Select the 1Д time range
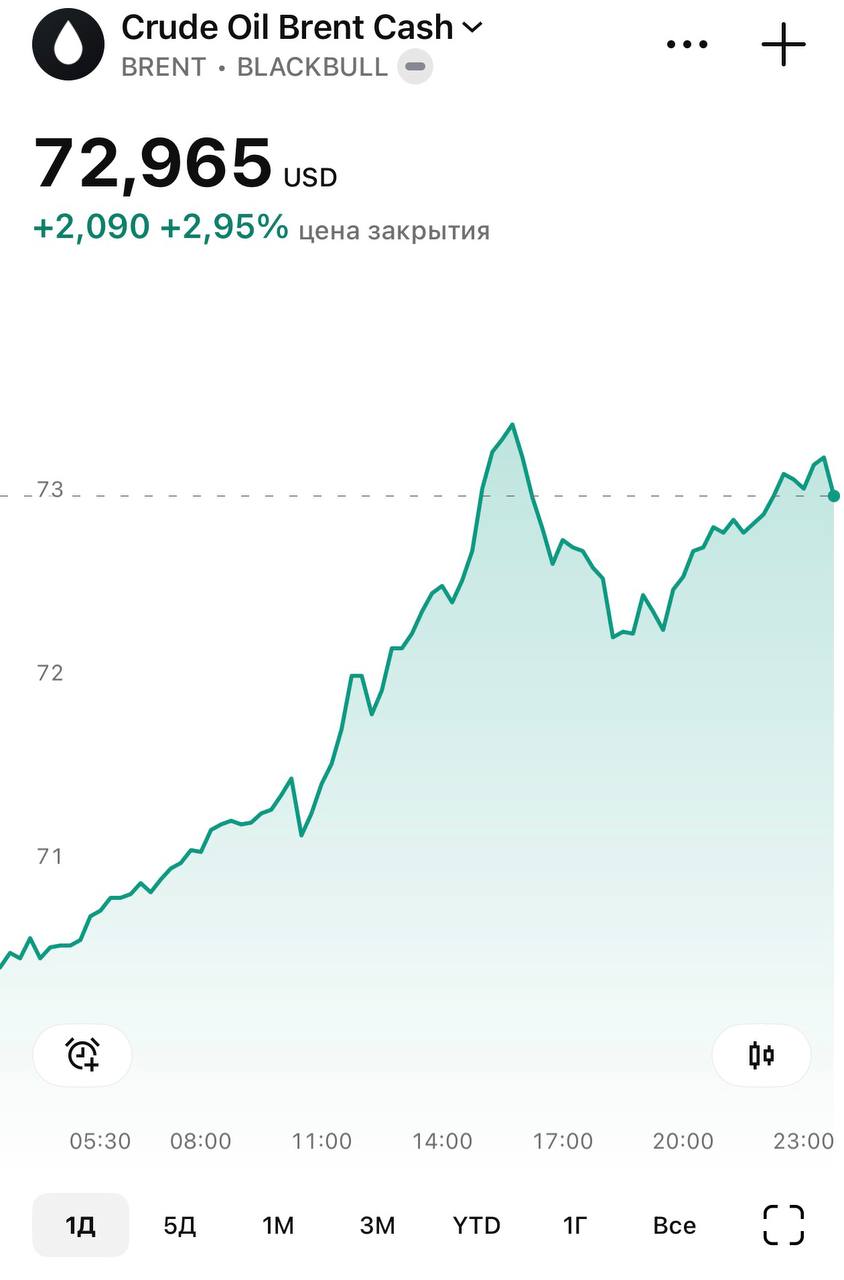 click(80, 1225)
